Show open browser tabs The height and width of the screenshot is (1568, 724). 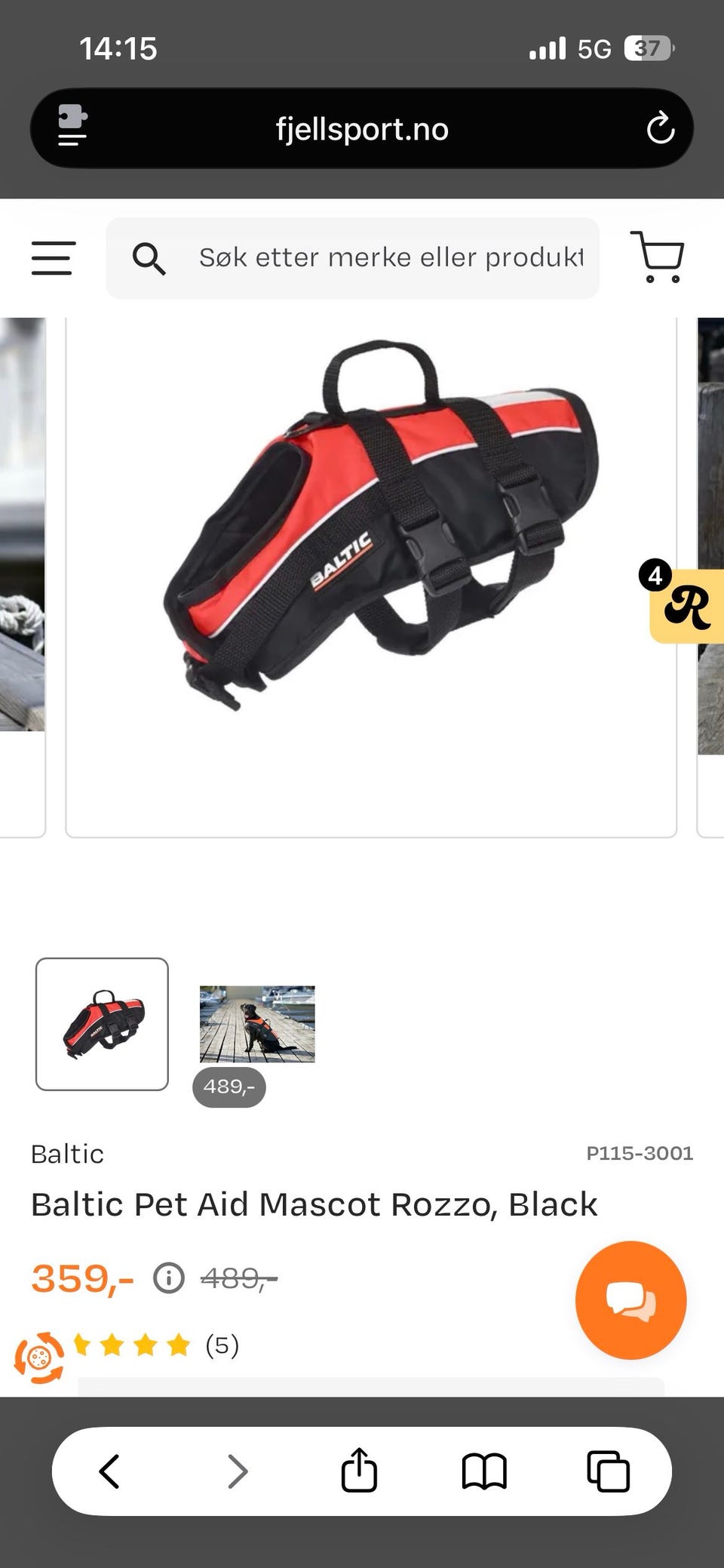click(608, 1471)
